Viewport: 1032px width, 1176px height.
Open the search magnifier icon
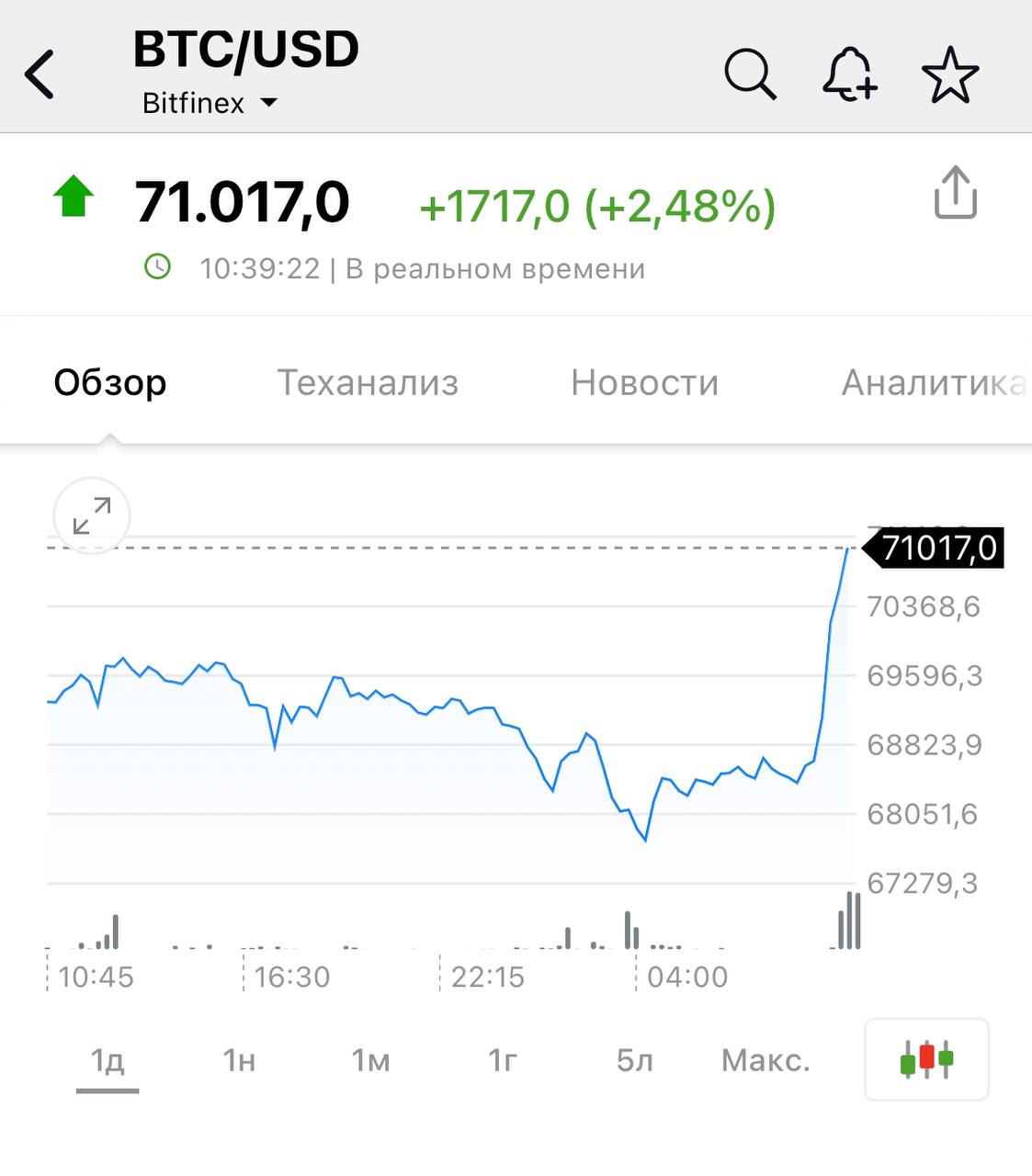(750, 73)
